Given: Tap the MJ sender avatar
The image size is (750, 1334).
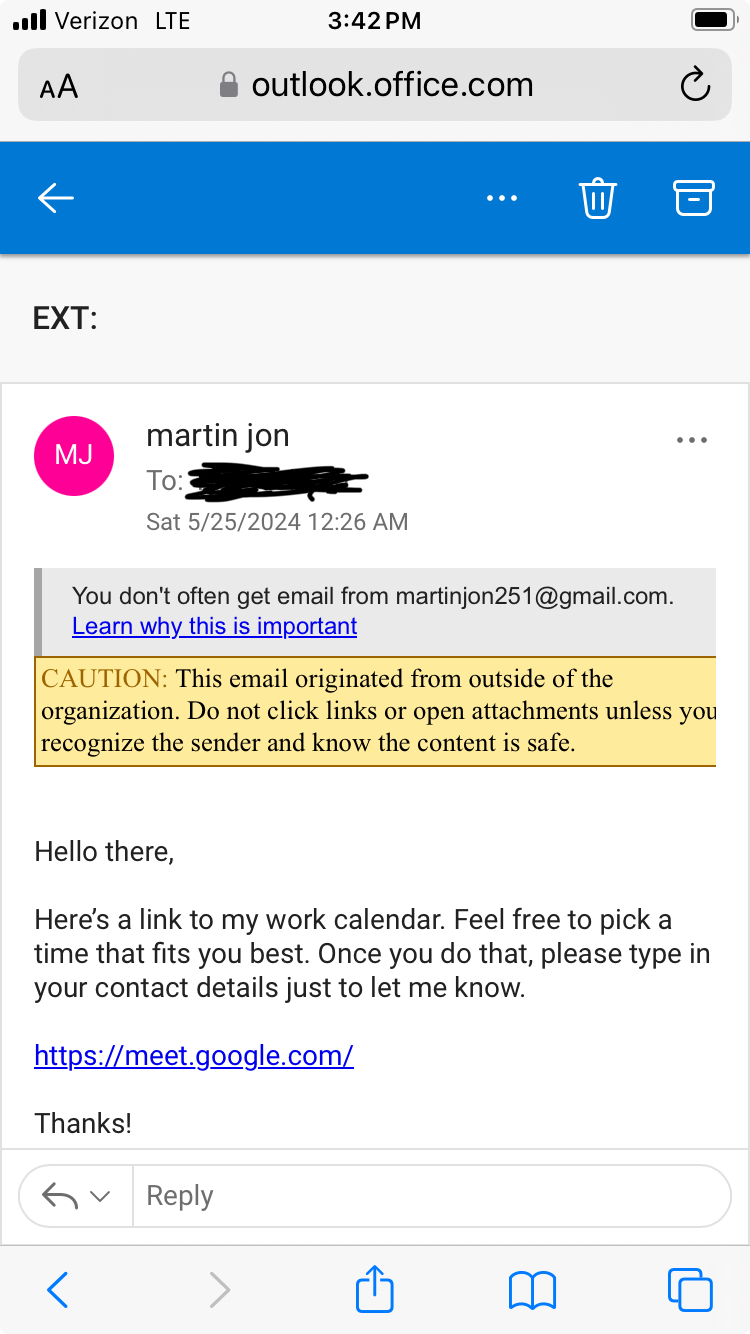Looking at the screenshot, I should click(x=74, y=455).
